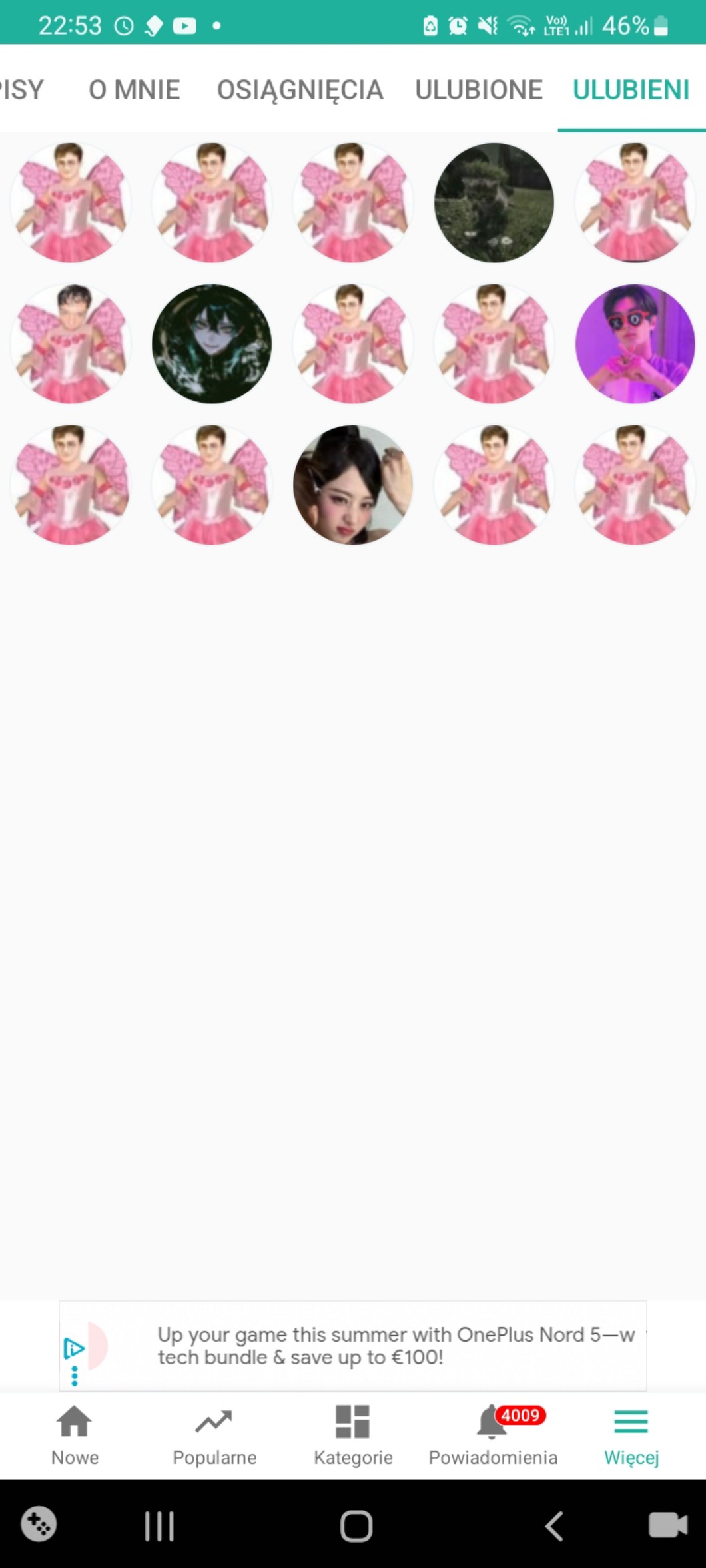
Task: Select the ULUBIENI tab
Action: 631,90
